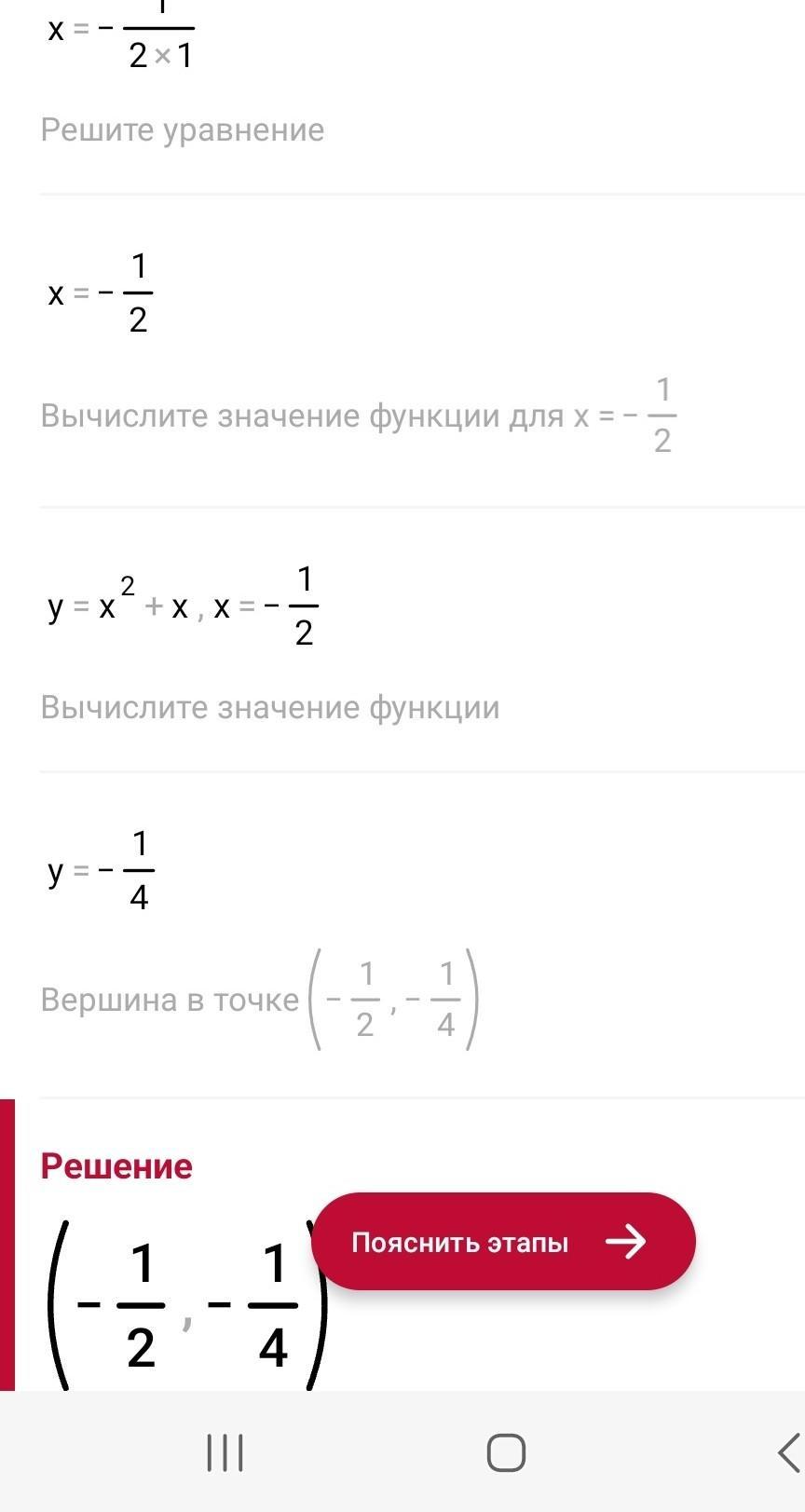Screen dimensions: 805x1512
Task: Tap the Пояснить этапы button
Action: (x=503, y=1241)
